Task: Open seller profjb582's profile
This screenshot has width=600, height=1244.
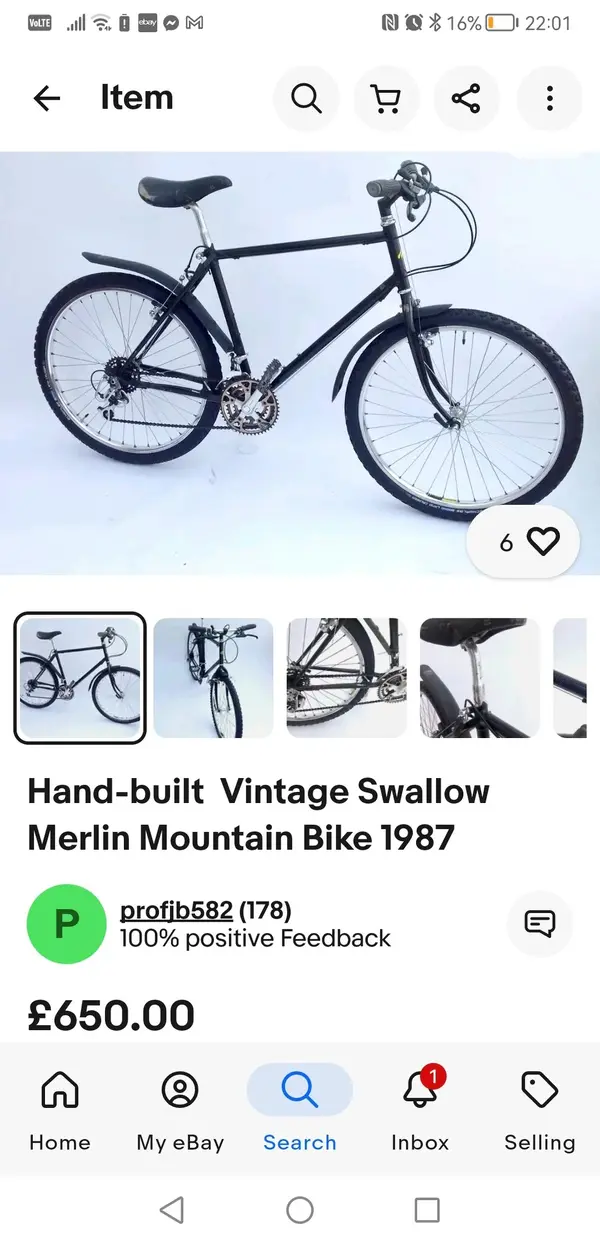Action: [176, 911]
